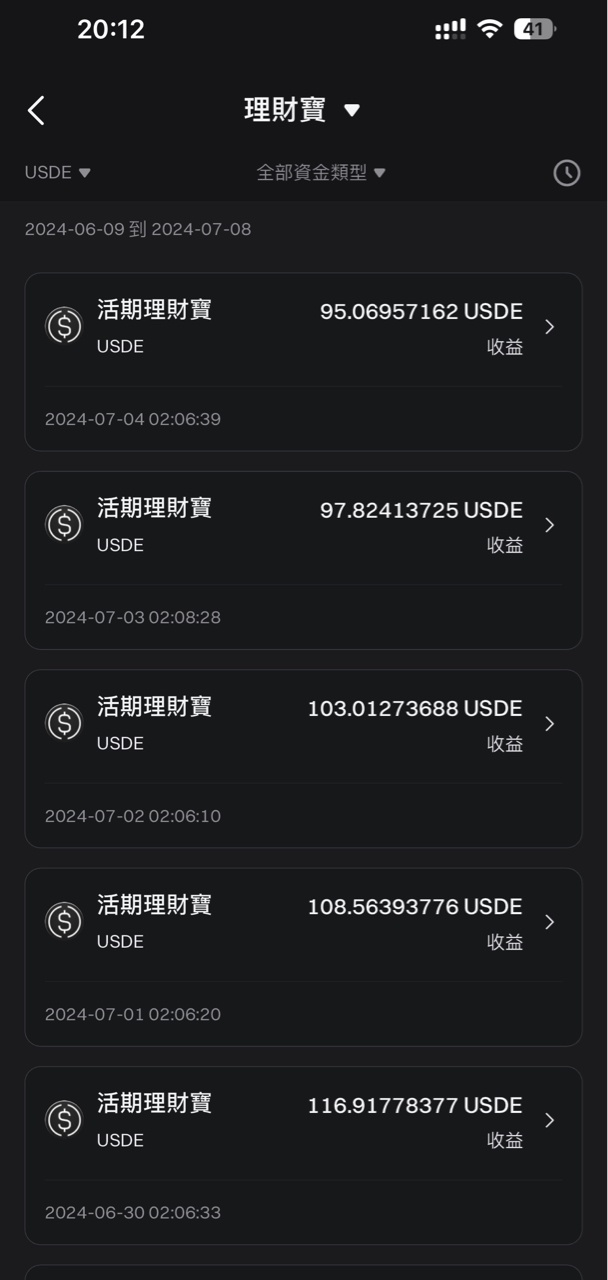Open the 全部資金類型 filter dropdown
The width and height of the screenshot is (608, 1280).
[x=320, y=173]
